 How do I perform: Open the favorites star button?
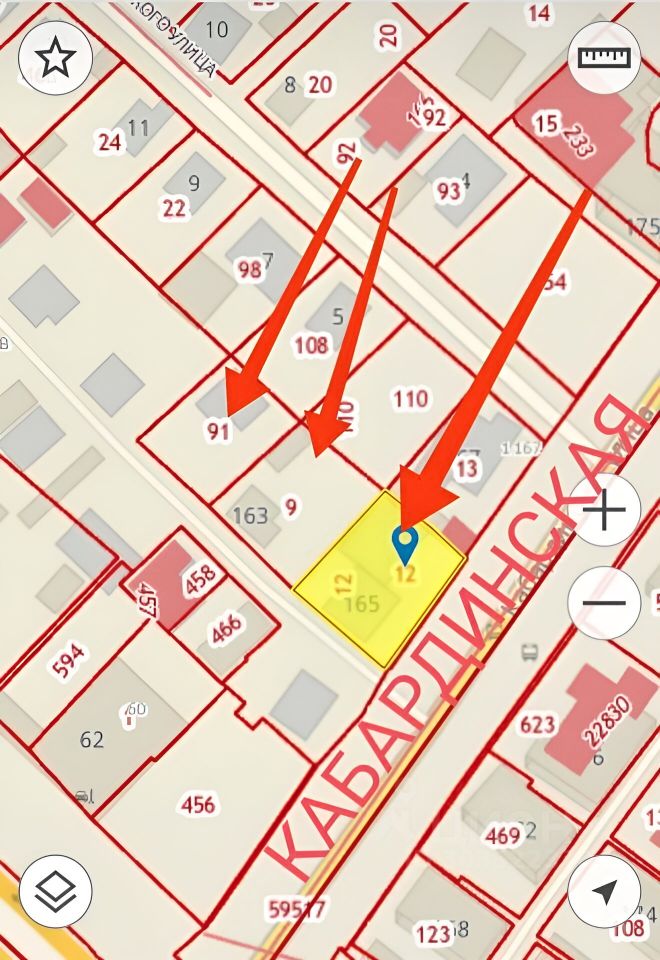click(x=56, y=58)
